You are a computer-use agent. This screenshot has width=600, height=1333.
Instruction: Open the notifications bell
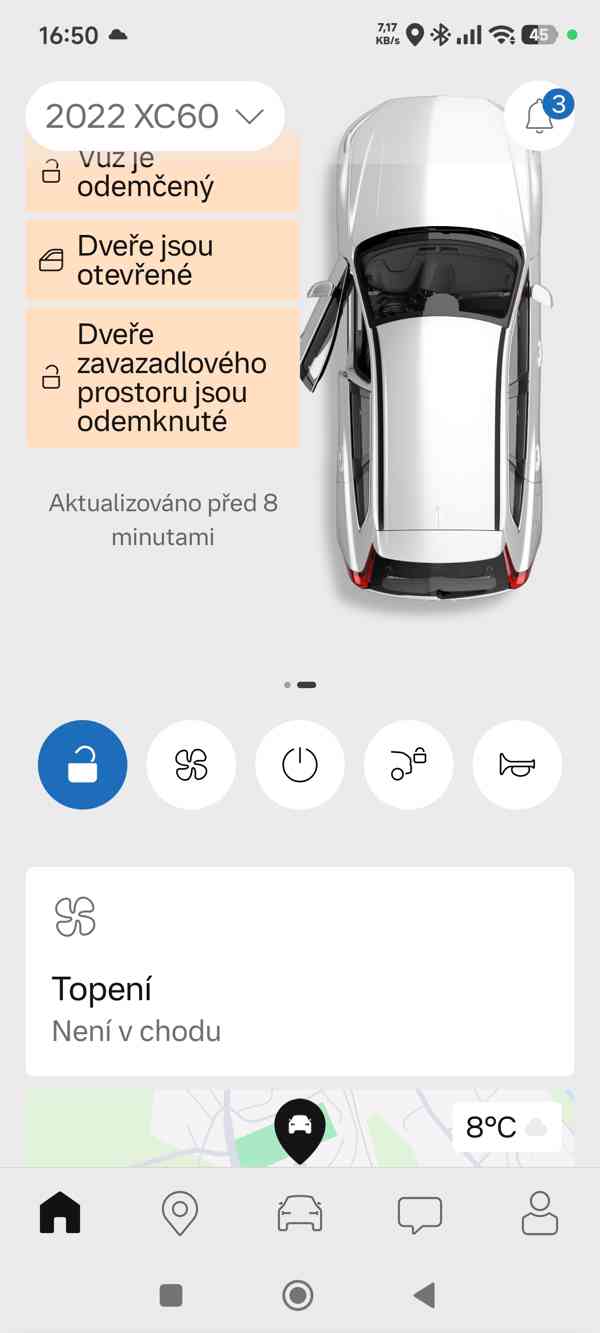pyautogui.click(x=539, y=116)
